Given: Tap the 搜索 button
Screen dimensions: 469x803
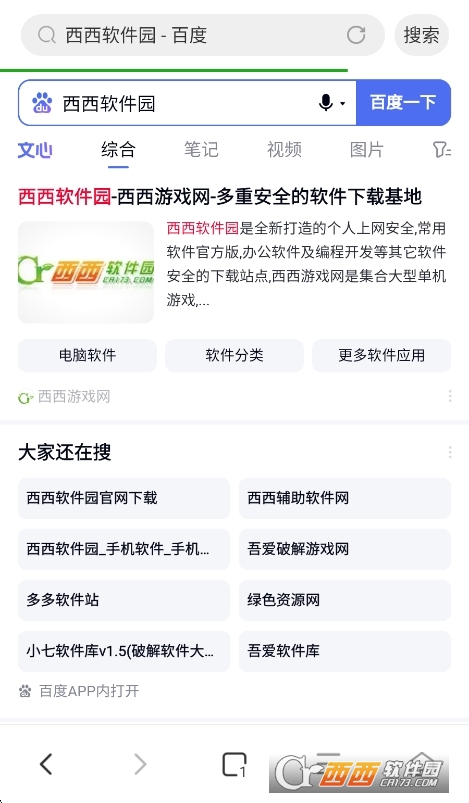Looking at the screenshot, I should tap(421, 35).
